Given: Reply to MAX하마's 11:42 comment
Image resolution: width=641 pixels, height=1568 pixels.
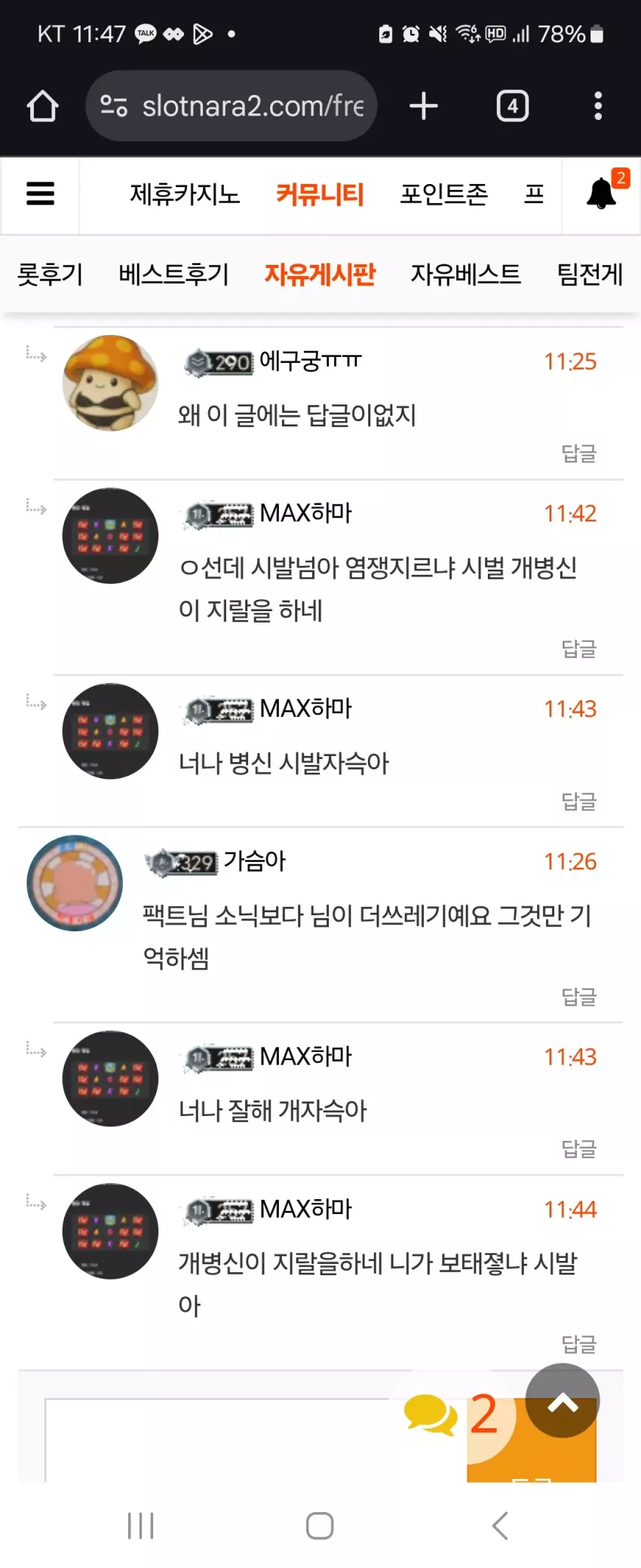Looking at the screenshot, I should click(579, 649).
